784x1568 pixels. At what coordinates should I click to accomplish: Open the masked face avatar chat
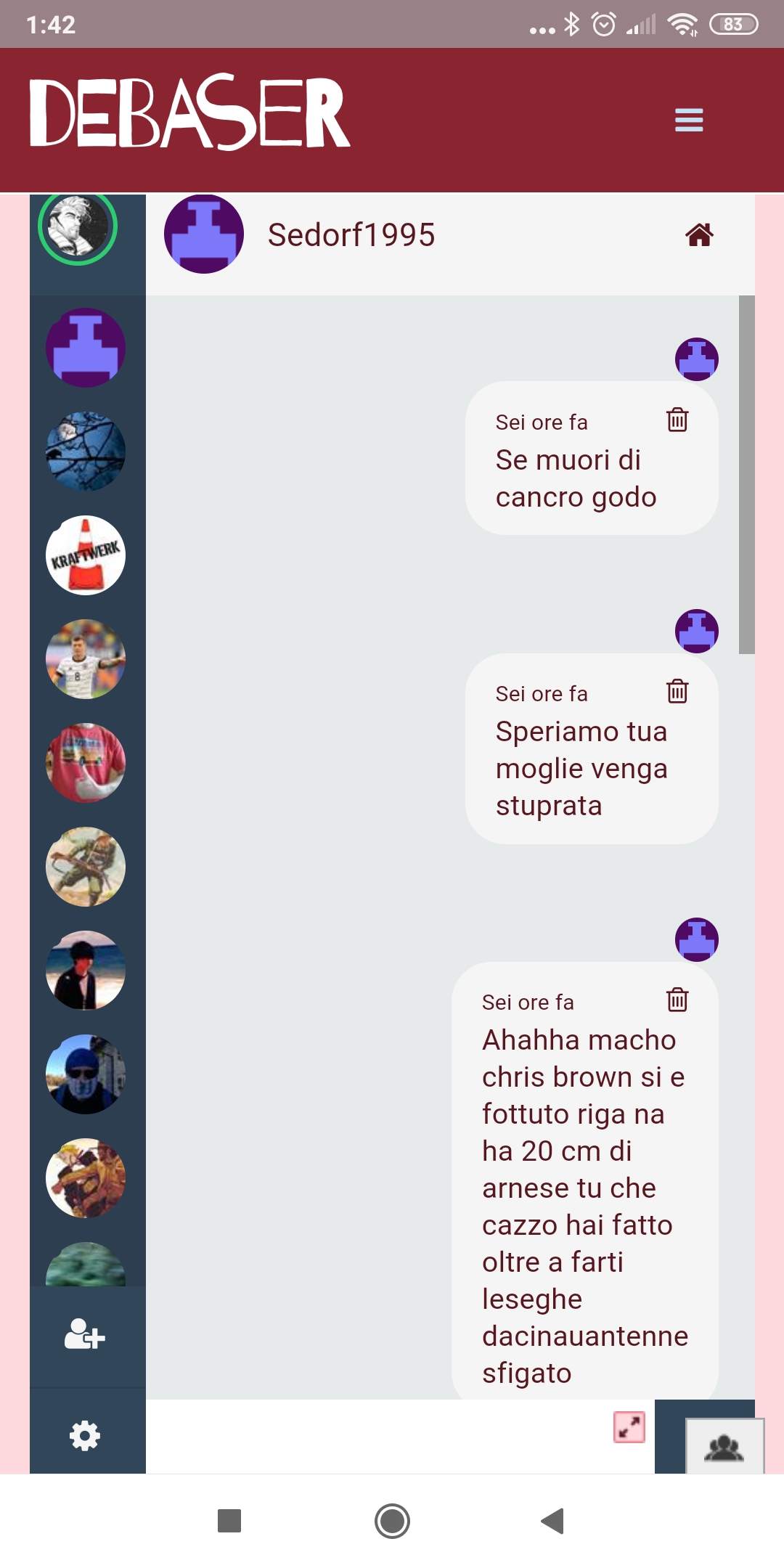(x=86, y=1074)
